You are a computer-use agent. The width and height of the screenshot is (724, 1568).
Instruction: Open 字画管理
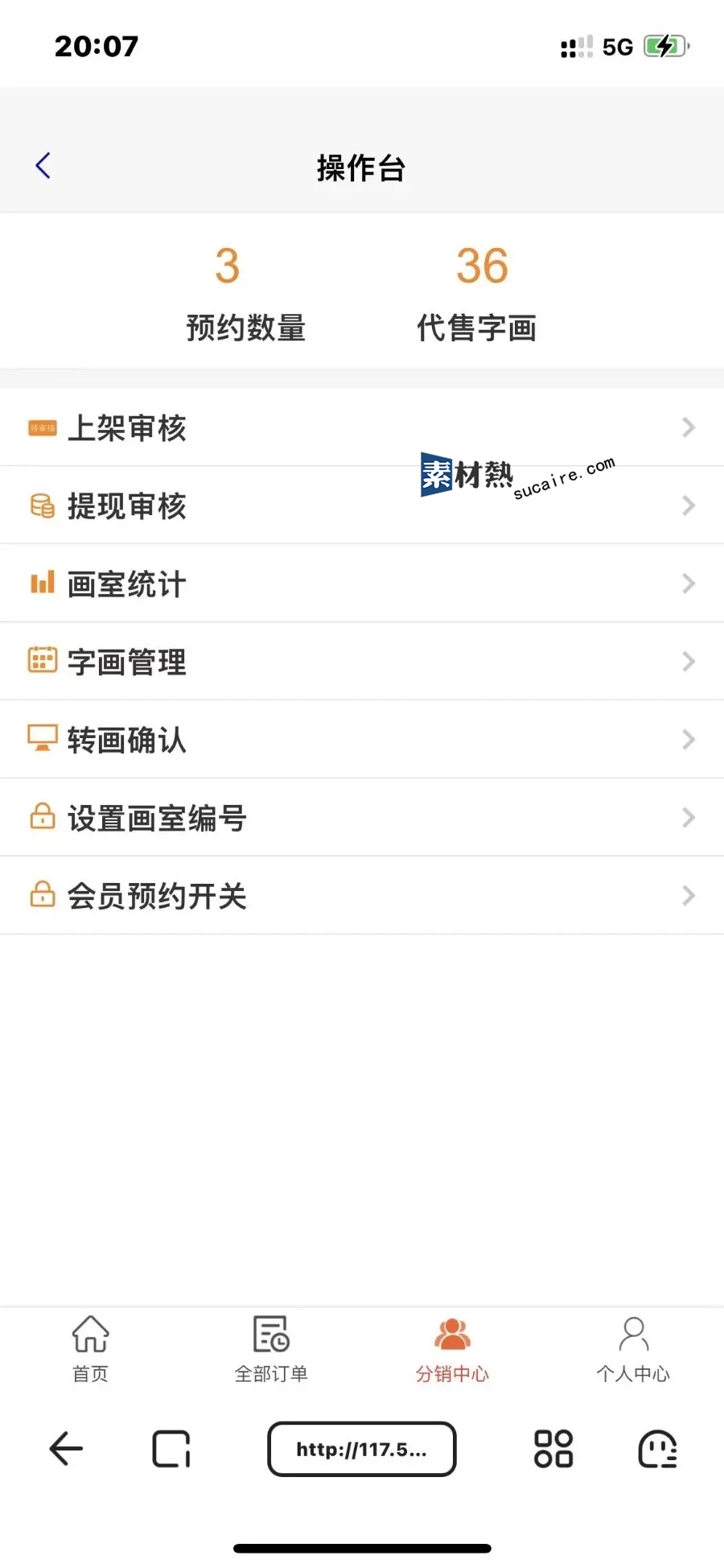(362, 662)
